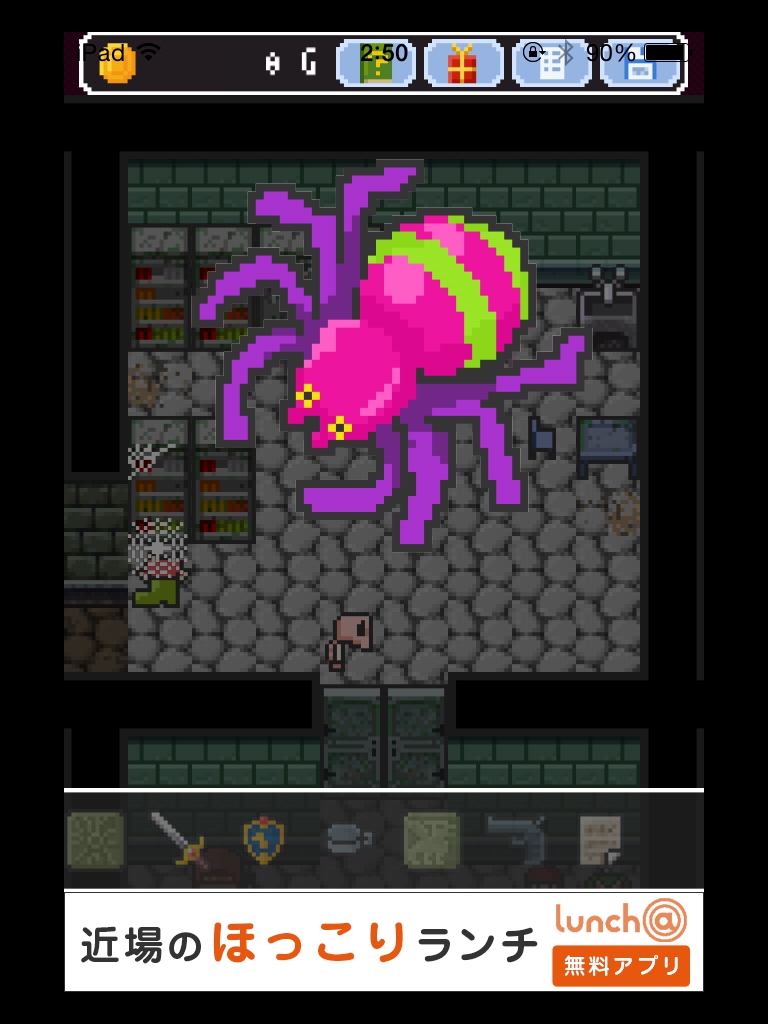This screenshot has height=1024, width=768.
Task: Select the pistol in the inventory bar
Action: (x=516, y=836)
